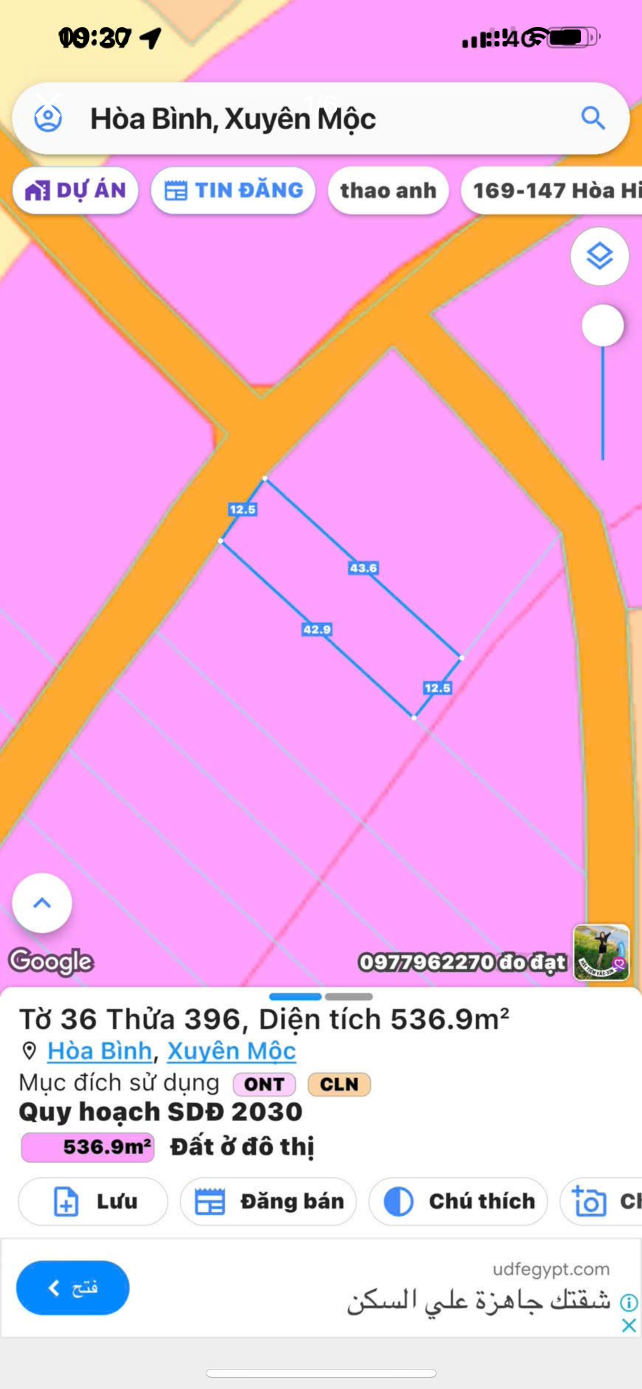642x1389 pixels.
Task: Open the Chú thích legend
Action: (x=459, y=1201)
